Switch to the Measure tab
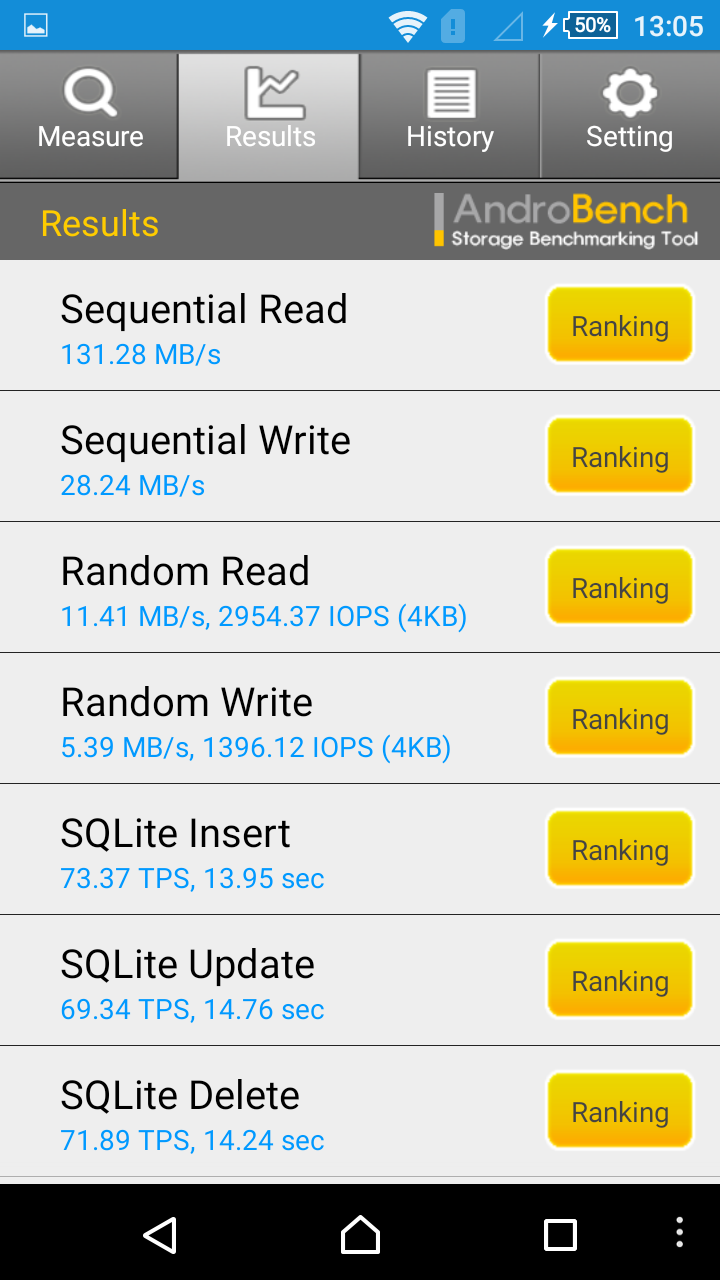720x1280 pixels. click(x=90, y=115)
